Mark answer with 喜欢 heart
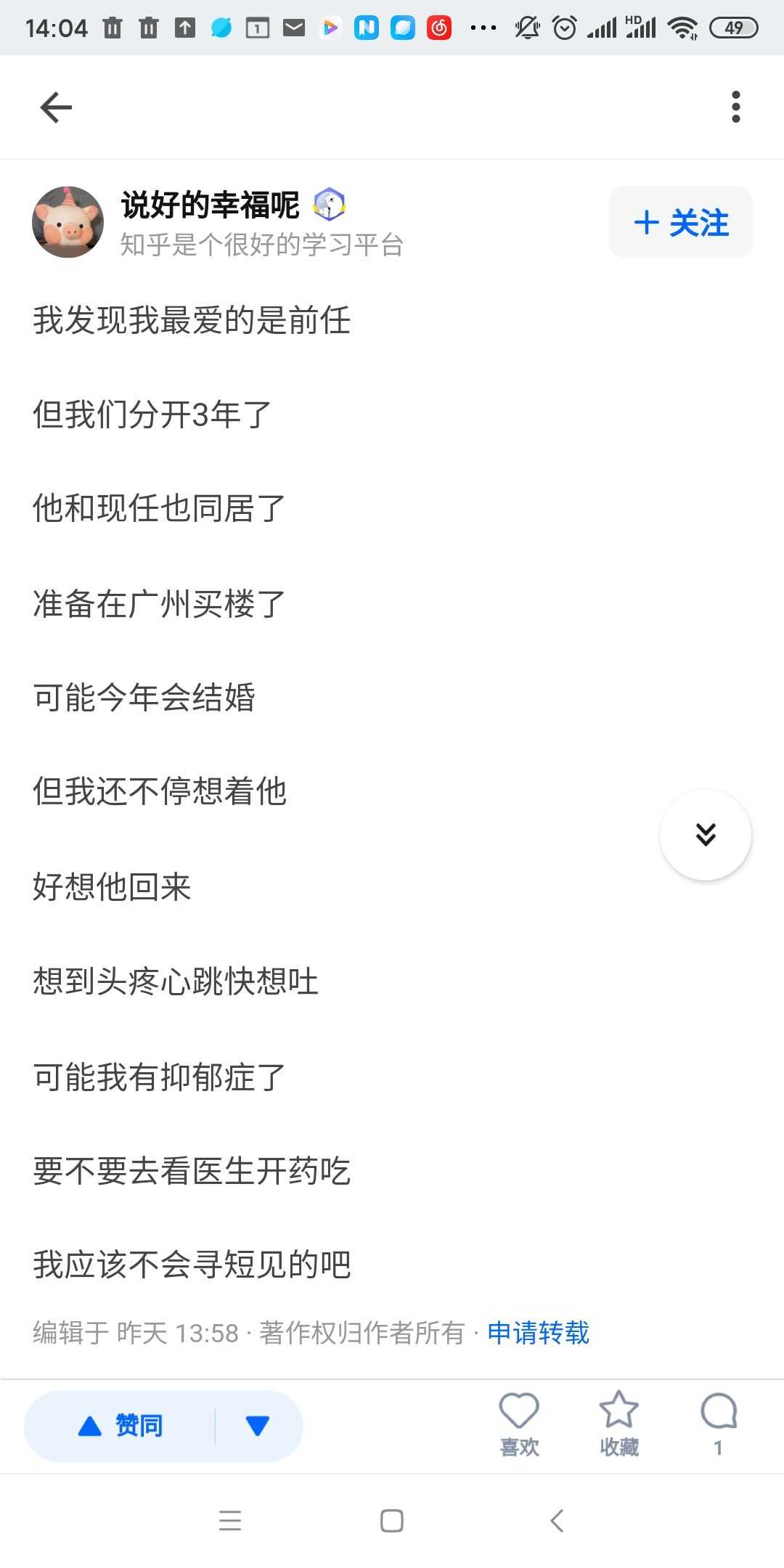 click(x=519, y=1424)
